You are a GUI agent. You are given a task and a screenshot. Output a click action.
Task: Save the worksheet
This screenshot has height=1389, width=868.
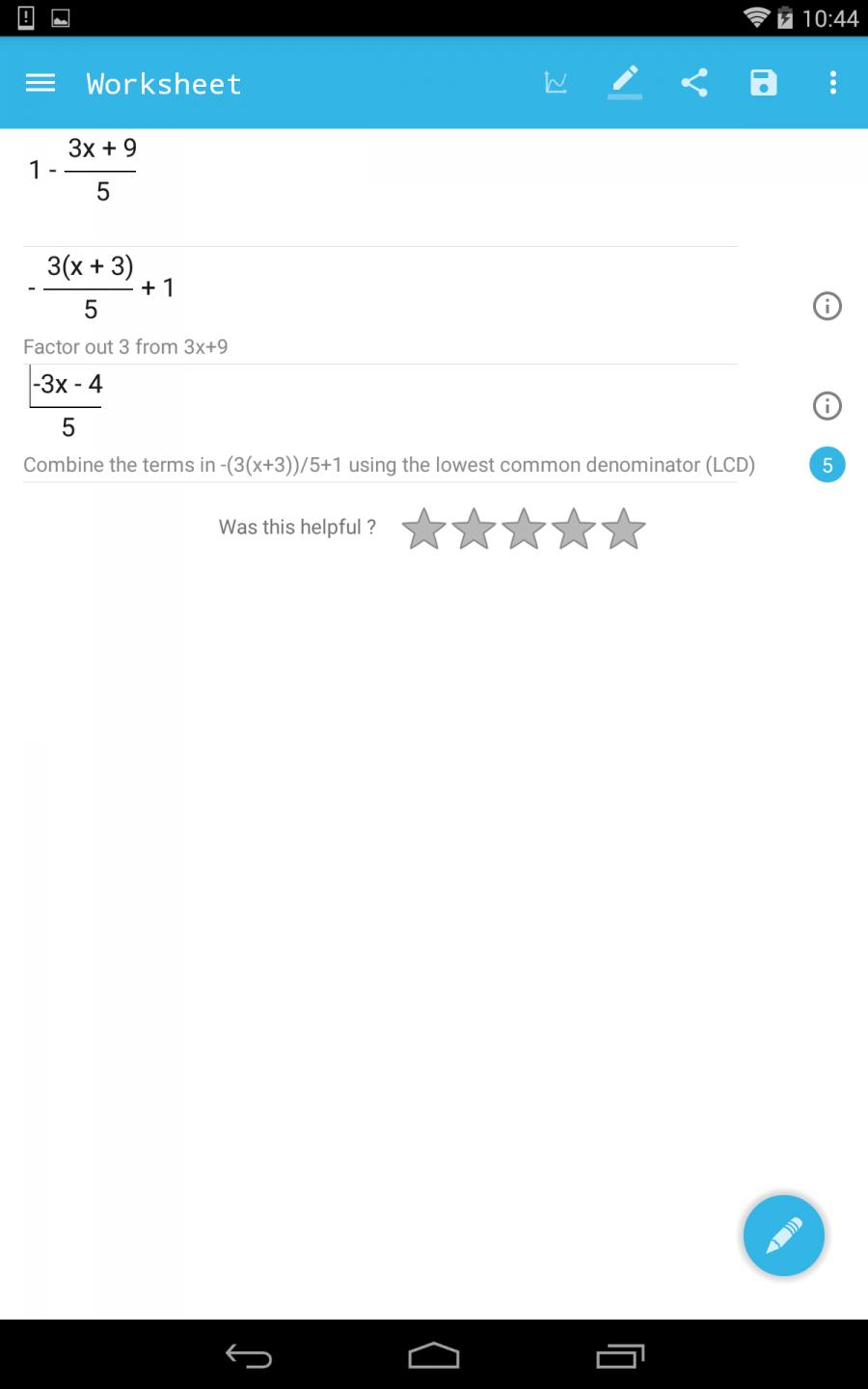tap(763, 83)
